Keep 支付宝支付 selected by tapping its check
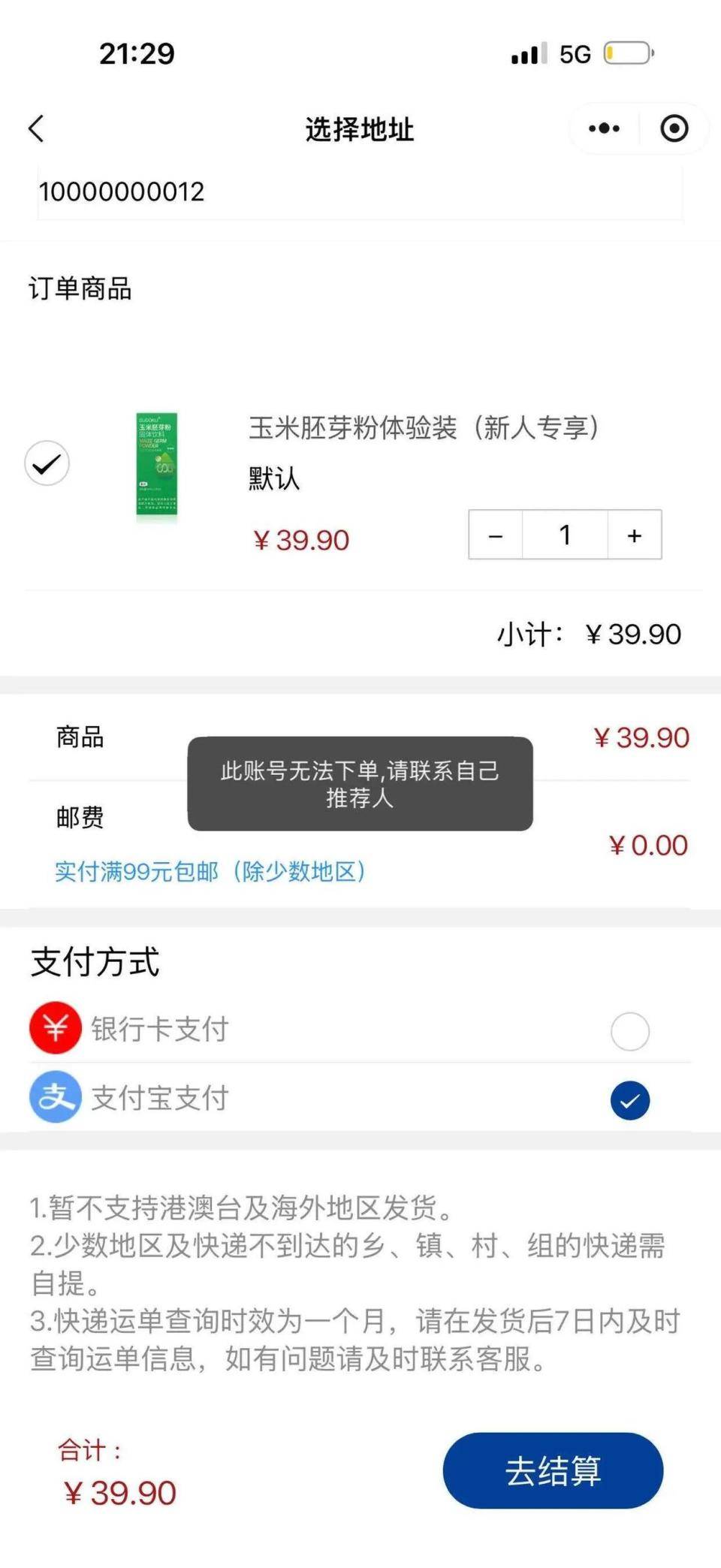This screenshot has height=1568, width=721. pyautogui.click(x=629, y=1099)
